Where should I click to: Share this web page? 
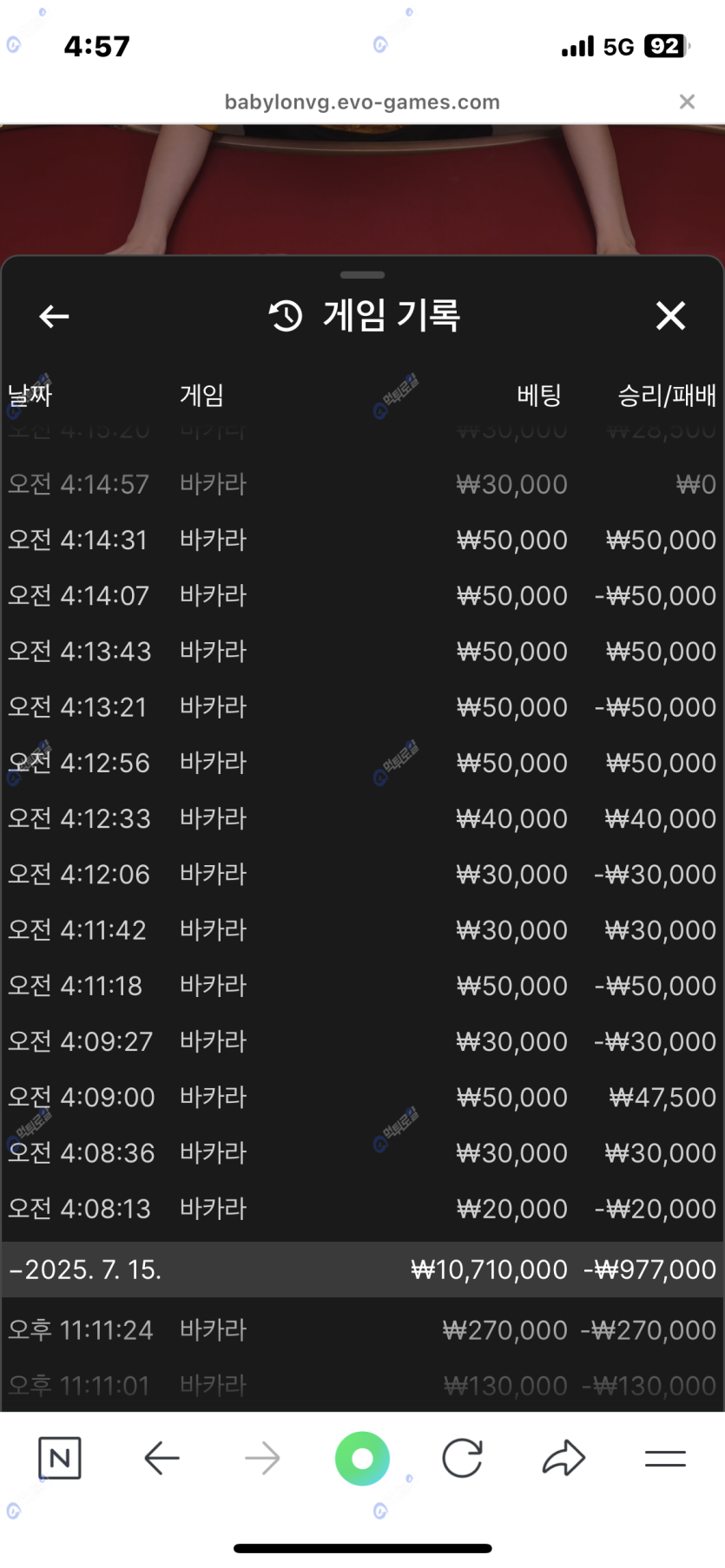point(564,1458)
